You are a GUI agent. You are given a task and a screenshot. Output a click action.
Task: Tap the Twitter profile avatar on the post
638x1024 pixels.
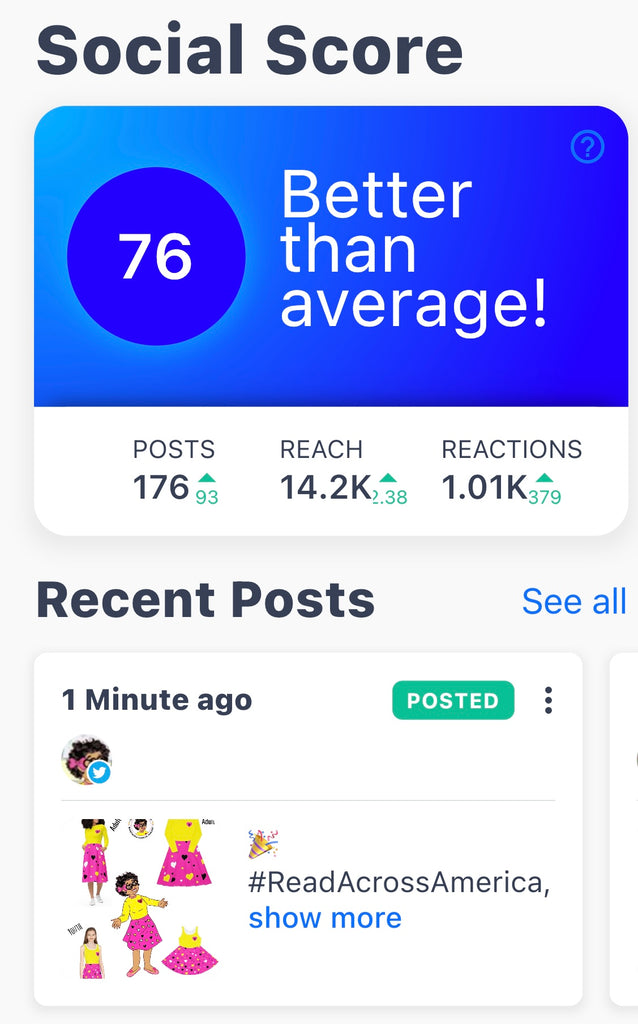(x=87, y=760)
